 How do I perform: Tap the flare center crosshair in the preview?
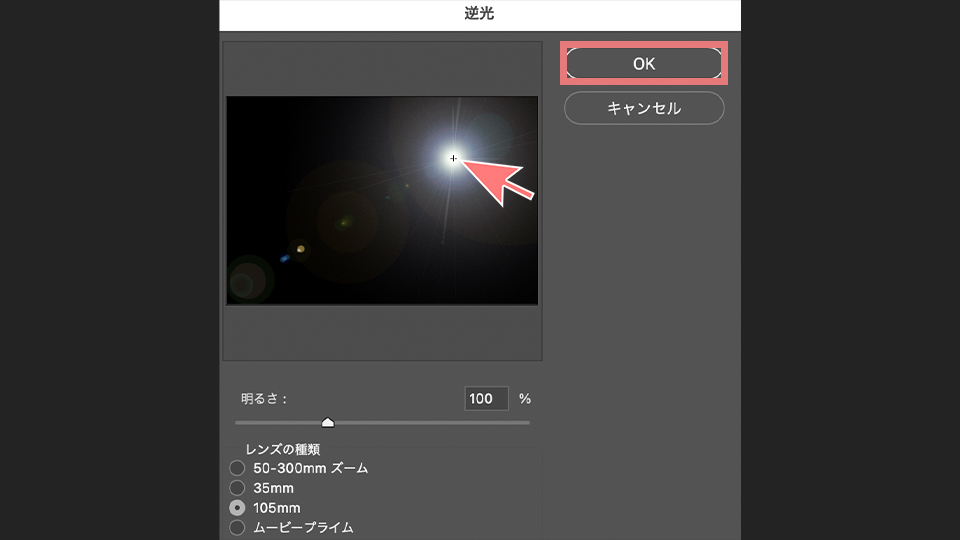click(x=453, y=158)
